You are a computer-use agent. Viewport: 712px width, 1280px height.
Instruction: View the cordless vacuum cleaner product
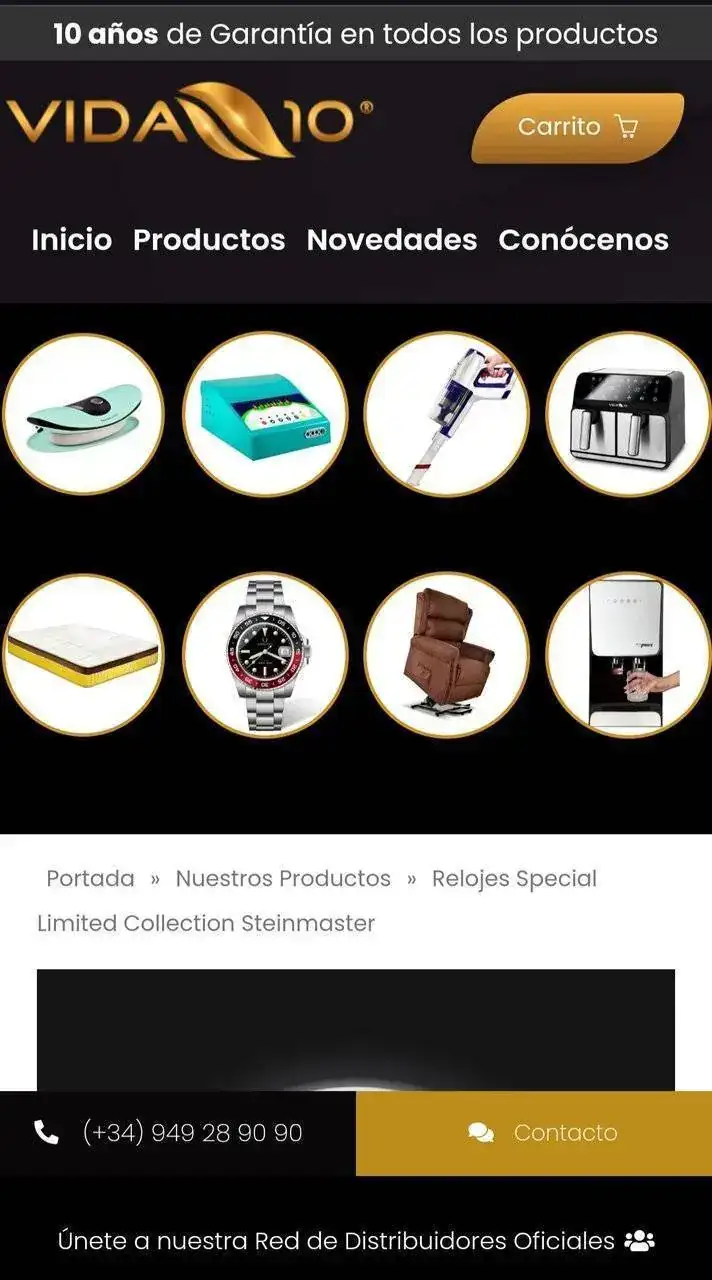[446, 414]
